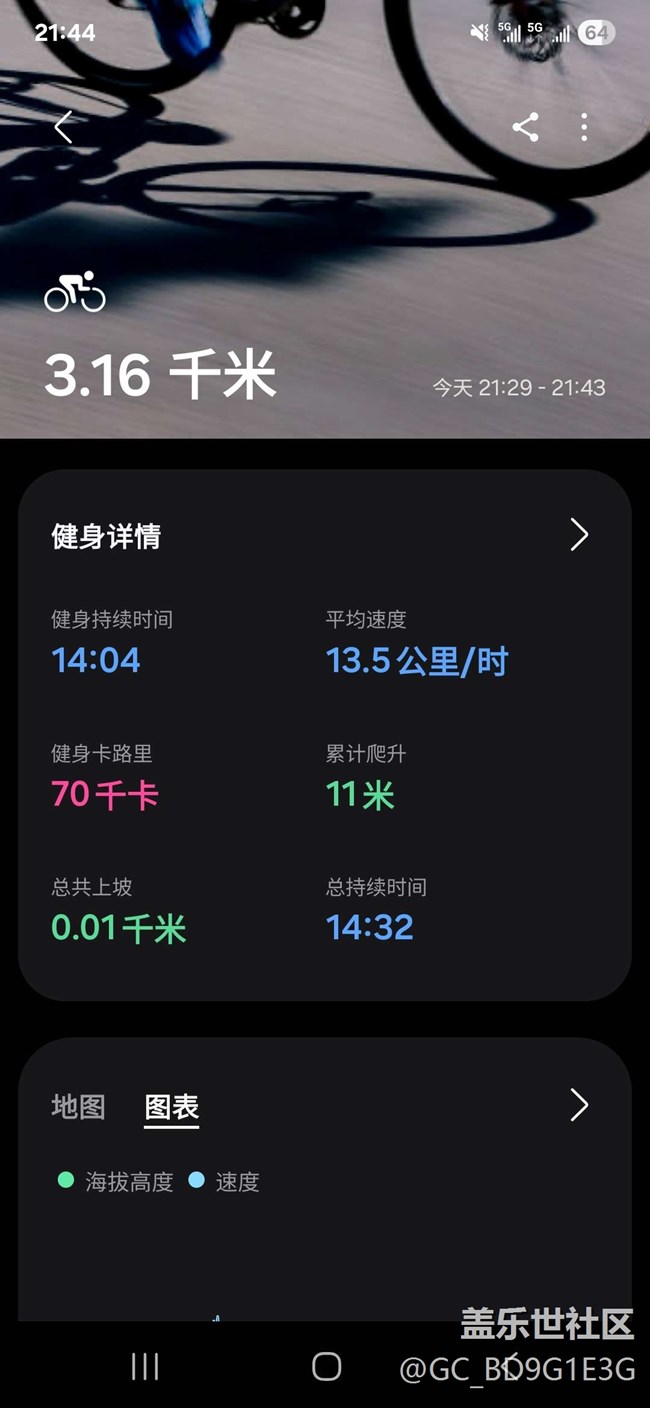This screenshot has width=650, height=1408.
Task: Open the three-dot overflow menu
Action: pyautogui.click(x=584, y=127)
